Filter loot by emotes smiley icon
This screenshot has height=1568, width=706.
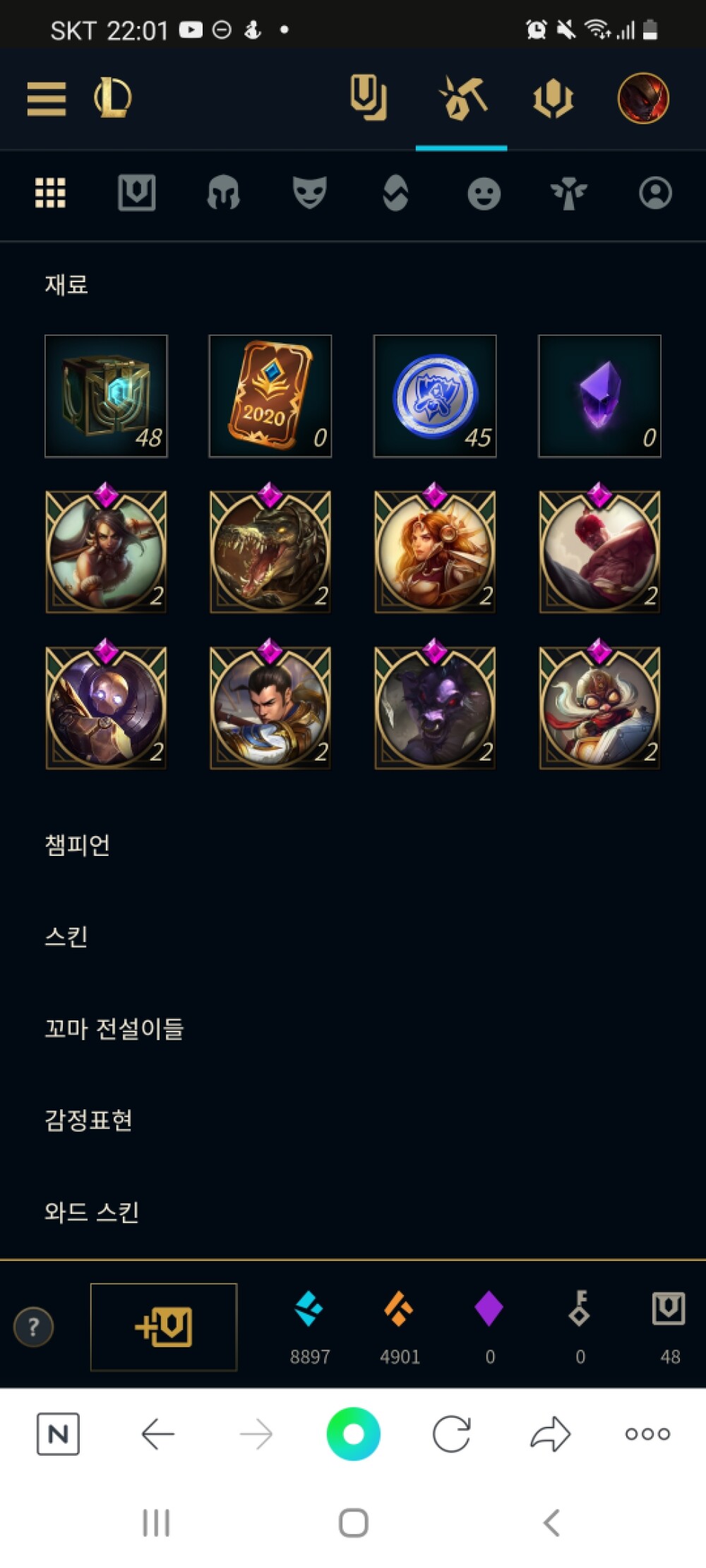coord(484,193)
